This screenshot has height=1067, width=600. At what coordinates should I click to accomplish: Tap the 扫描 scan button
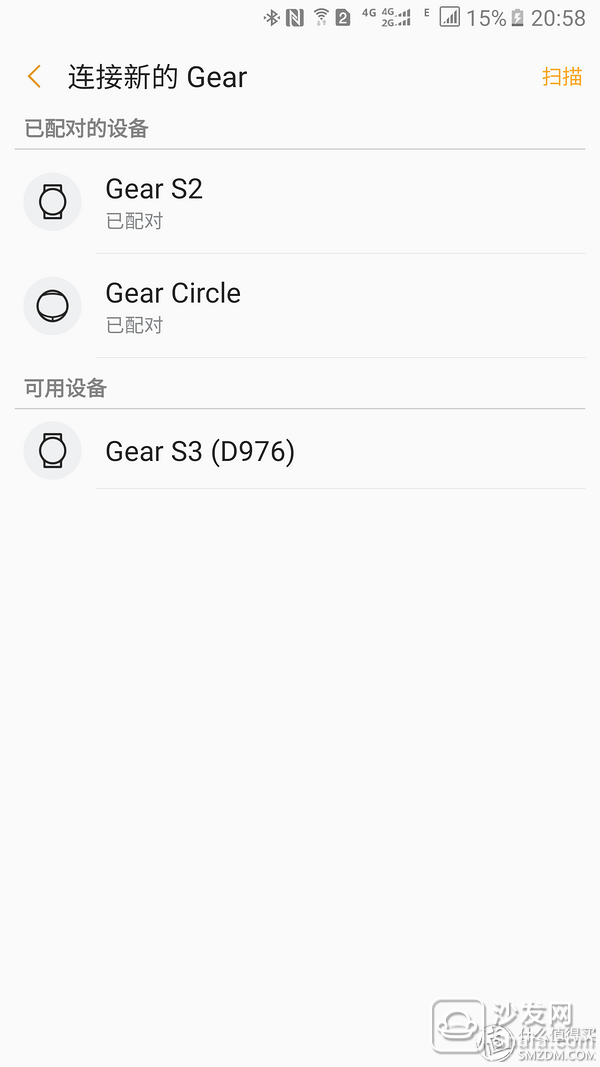pos(562,77)
